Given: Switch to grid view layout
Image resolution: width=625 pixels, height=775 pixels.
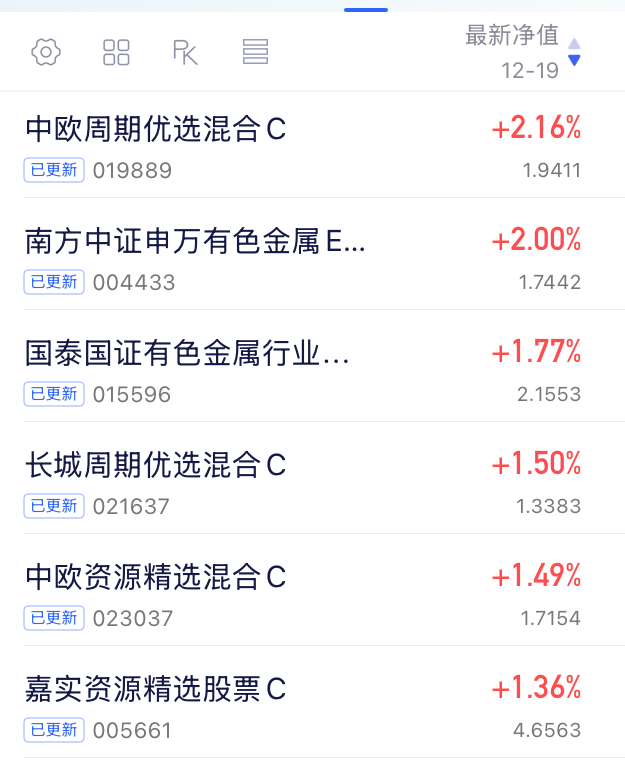Looking at the screenshot, I should tap(116, 52).
